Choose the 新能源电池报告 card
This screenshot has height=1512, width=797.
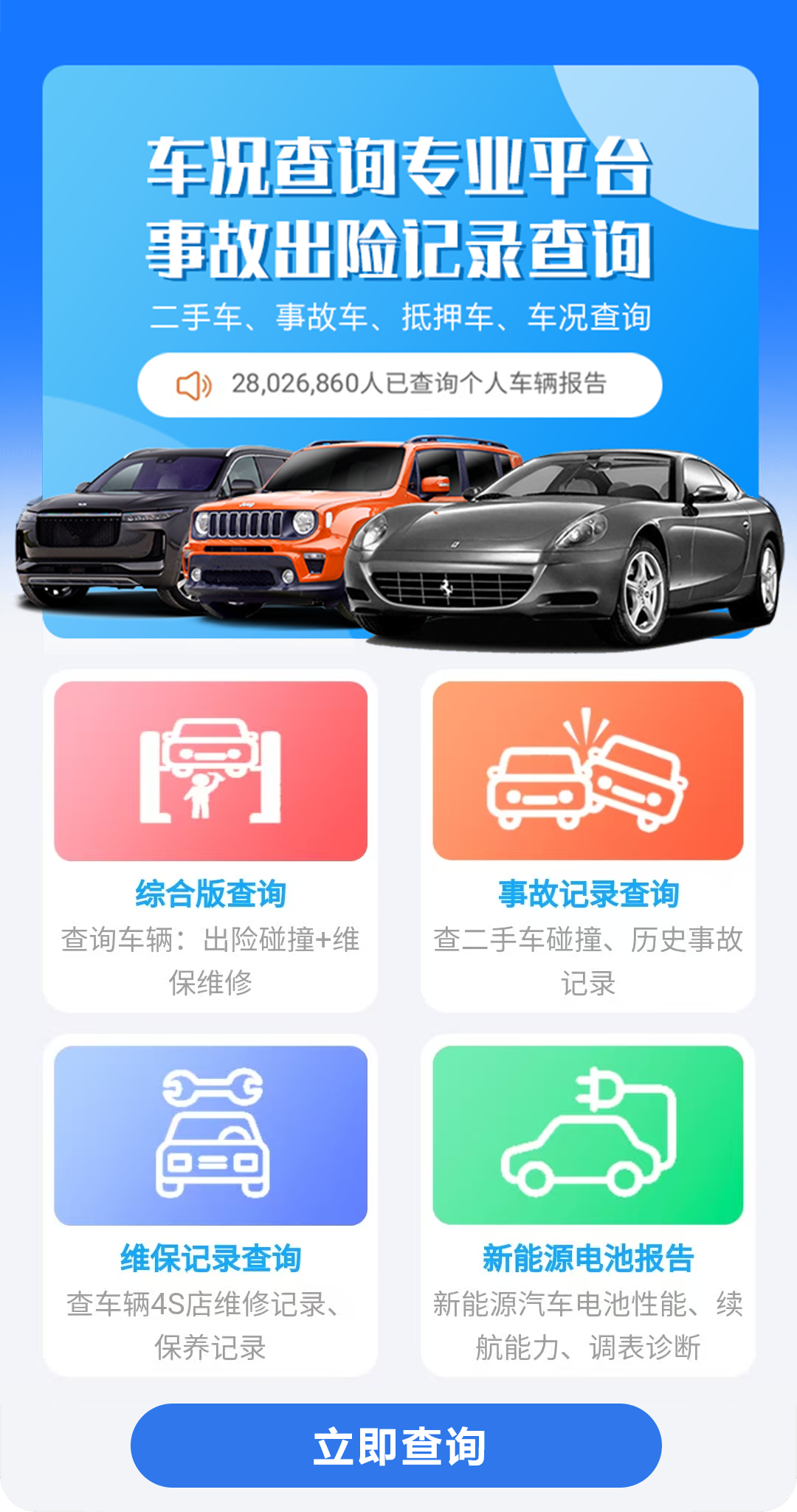[587, 1205]
